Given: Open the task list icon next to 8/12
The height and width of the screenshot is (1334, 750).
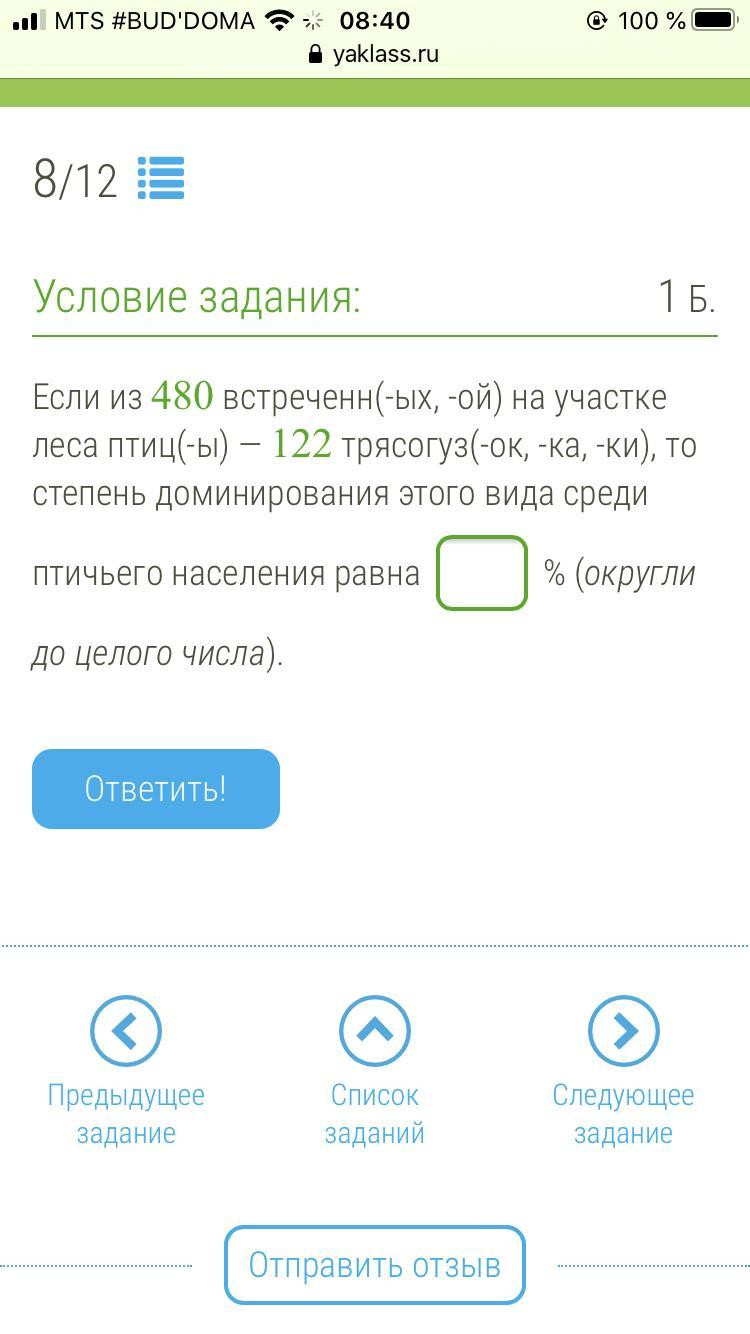Looking at the screenshot, I should click(160, 179).
